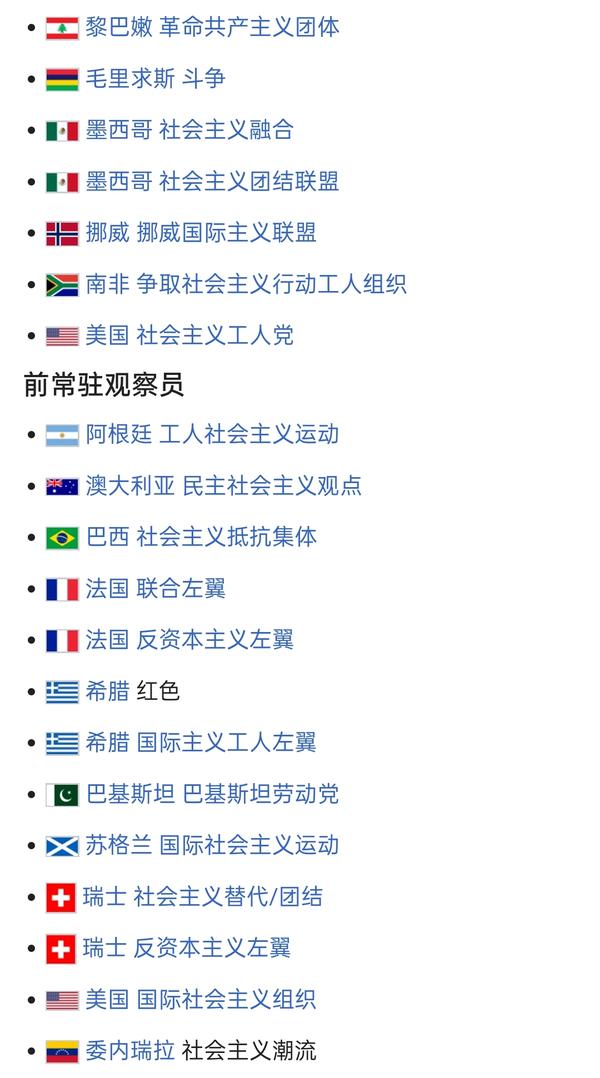Image resolution: width=600 pixels, height=1078 pixels.
Task: Open 争取社会主义行动工人组织 link
Action: (271, 284)
